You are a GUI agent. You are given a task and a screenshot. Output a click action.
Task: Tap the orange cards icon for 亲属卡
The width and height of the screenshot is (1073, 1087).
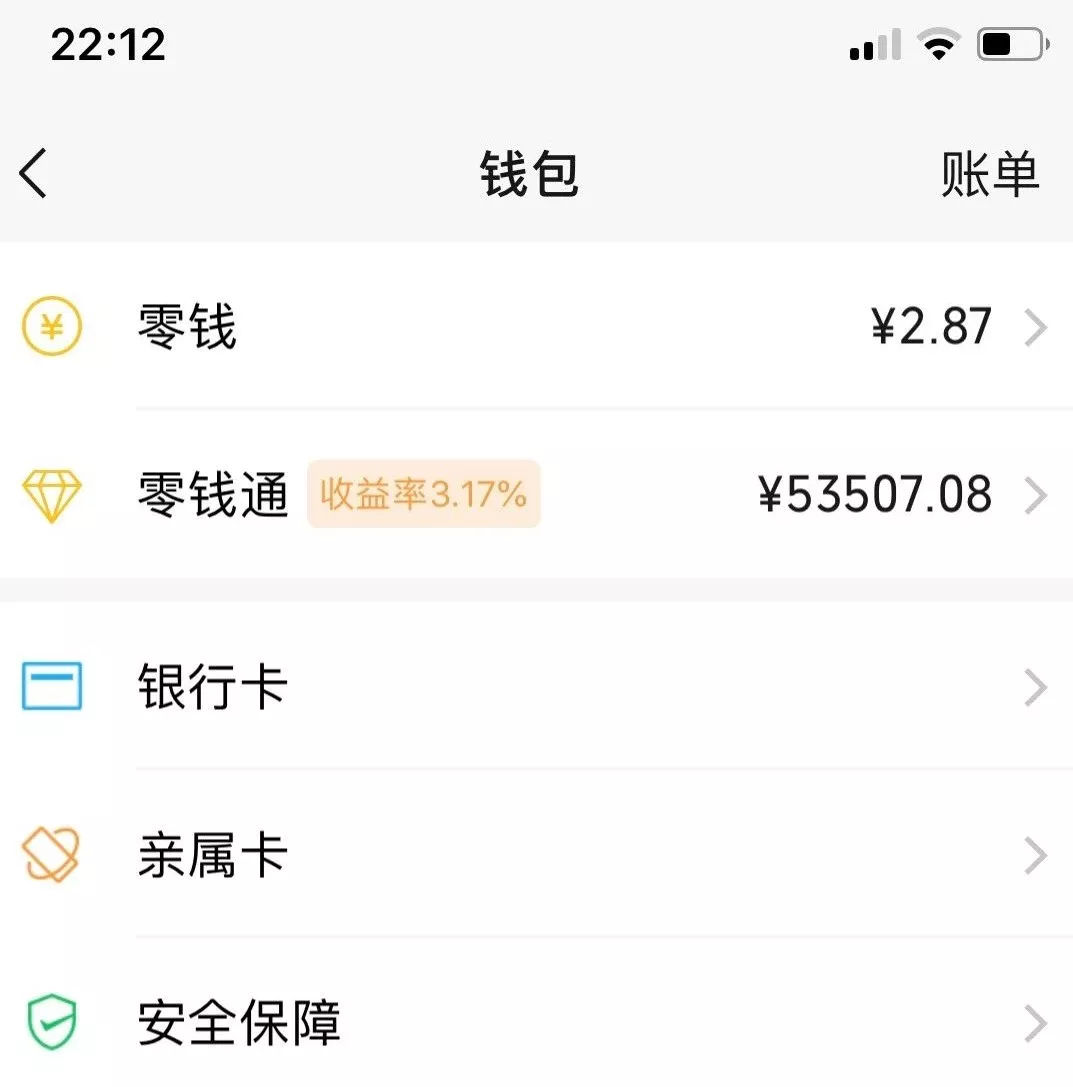coord(54,854)
